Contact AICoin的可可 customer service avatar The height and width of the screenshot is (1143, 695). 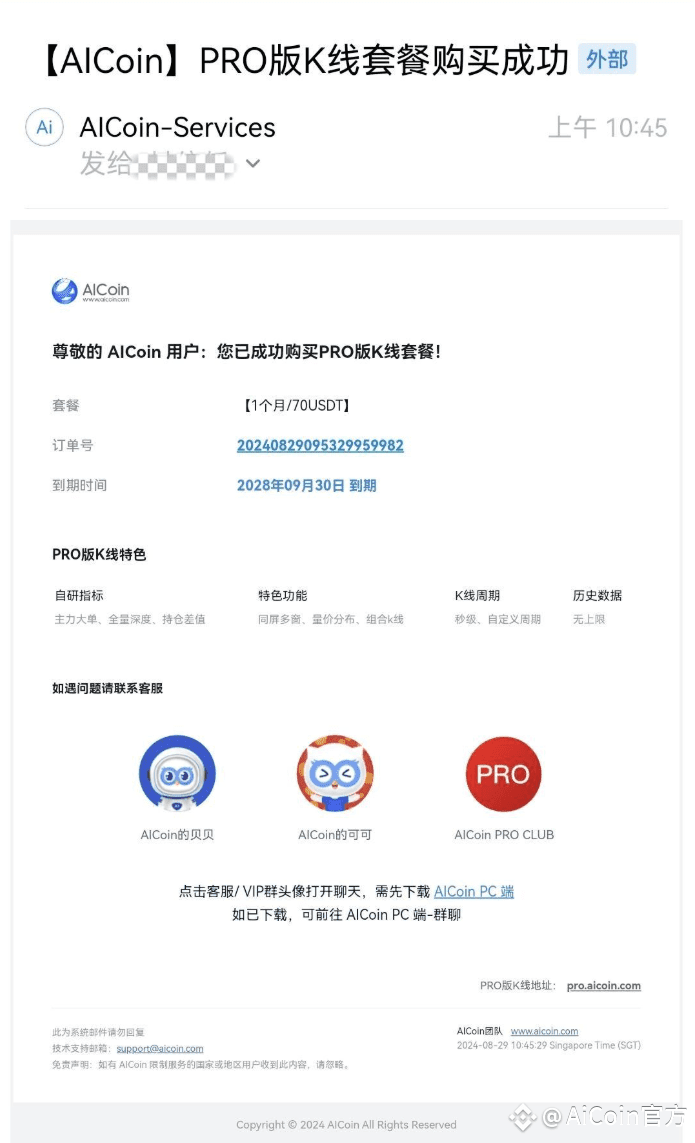coord(335,773)
